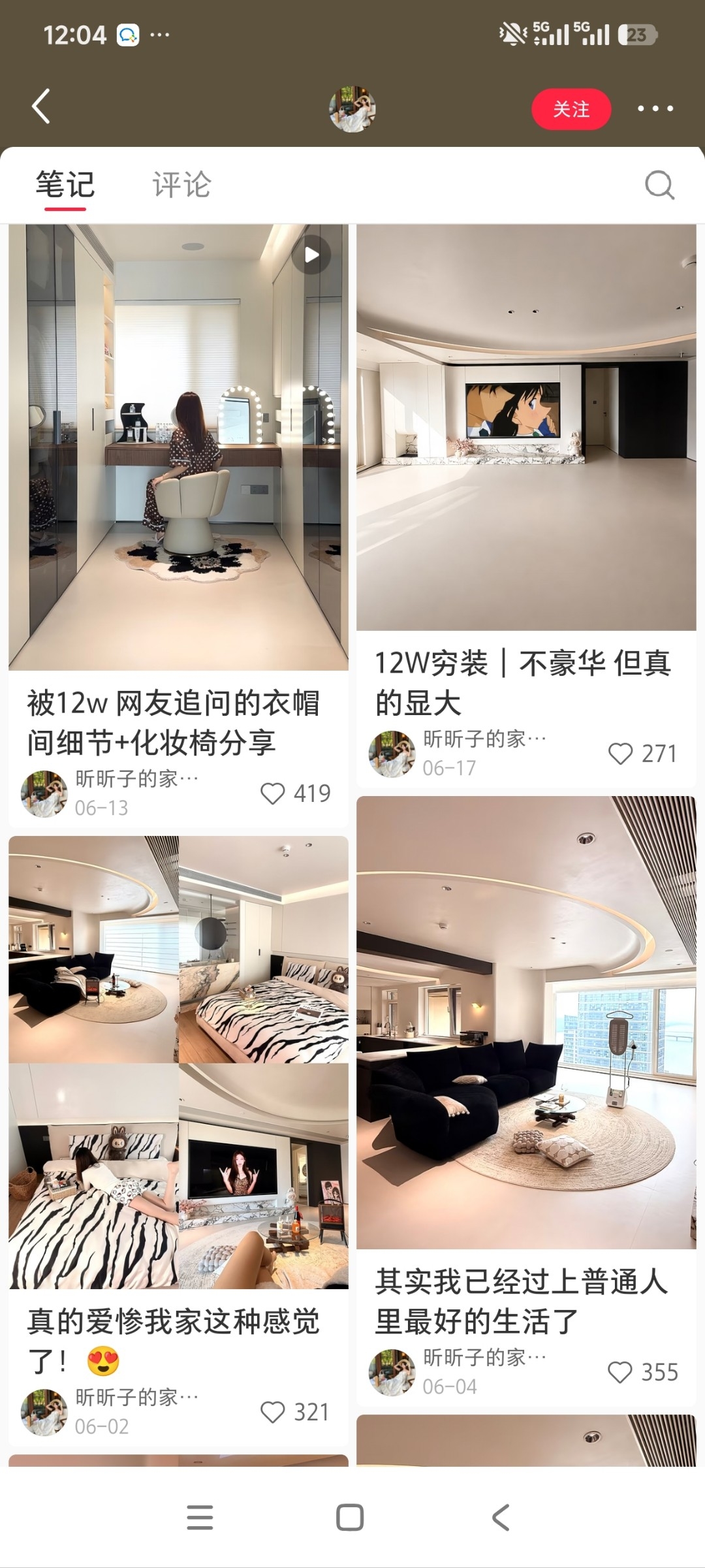Viewport: 705px width, 1568px height.
Task: Open the system recent apps button
Action: click(x=200, y=1517)
